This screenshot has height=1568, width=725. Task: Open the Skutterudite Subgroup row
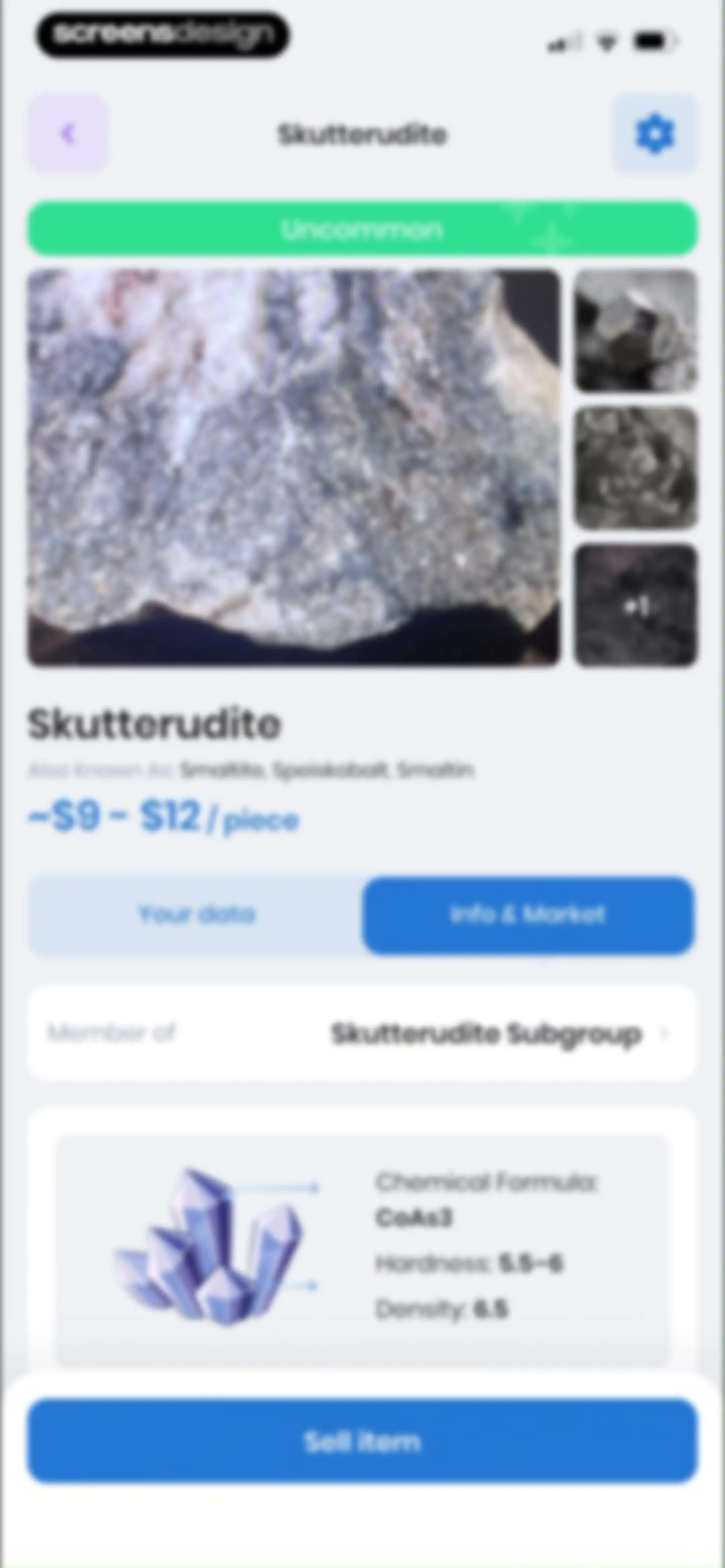(x=362, y=1033)
